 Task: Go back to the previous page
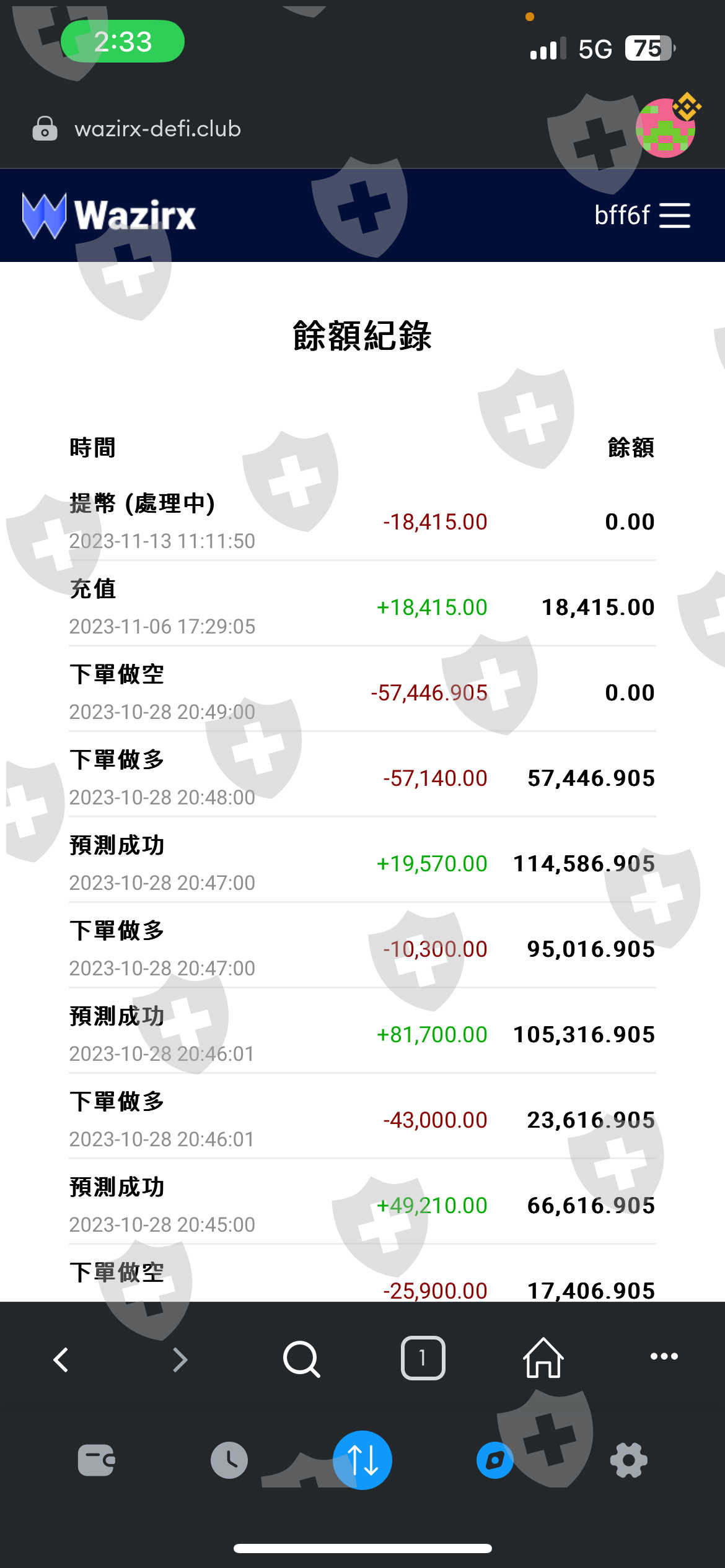(x=61, y=1360)
